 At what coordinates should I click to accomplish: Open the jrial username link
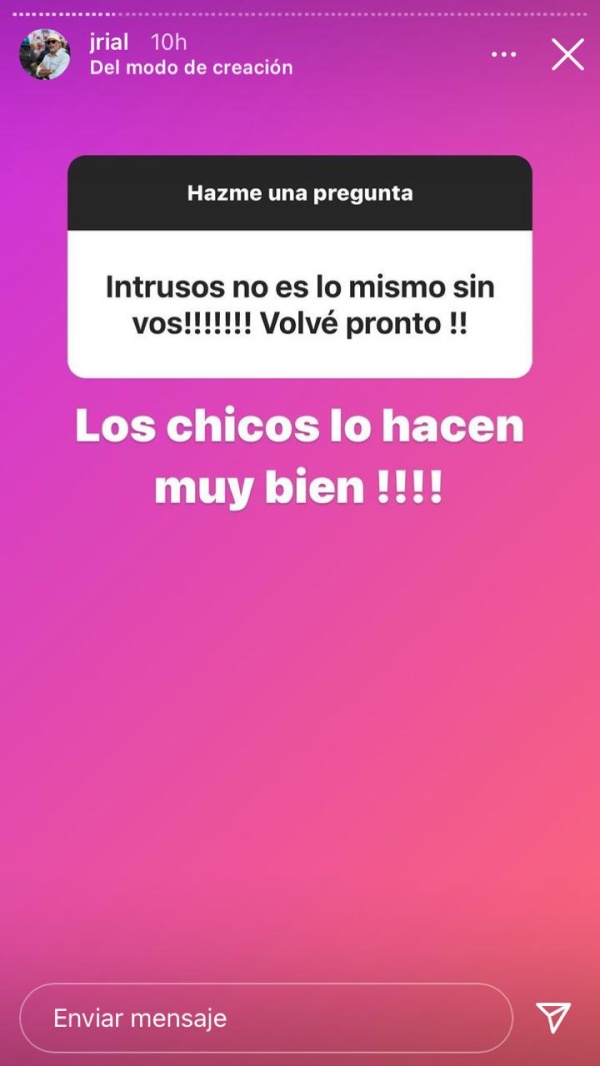[x=109, y=42]
